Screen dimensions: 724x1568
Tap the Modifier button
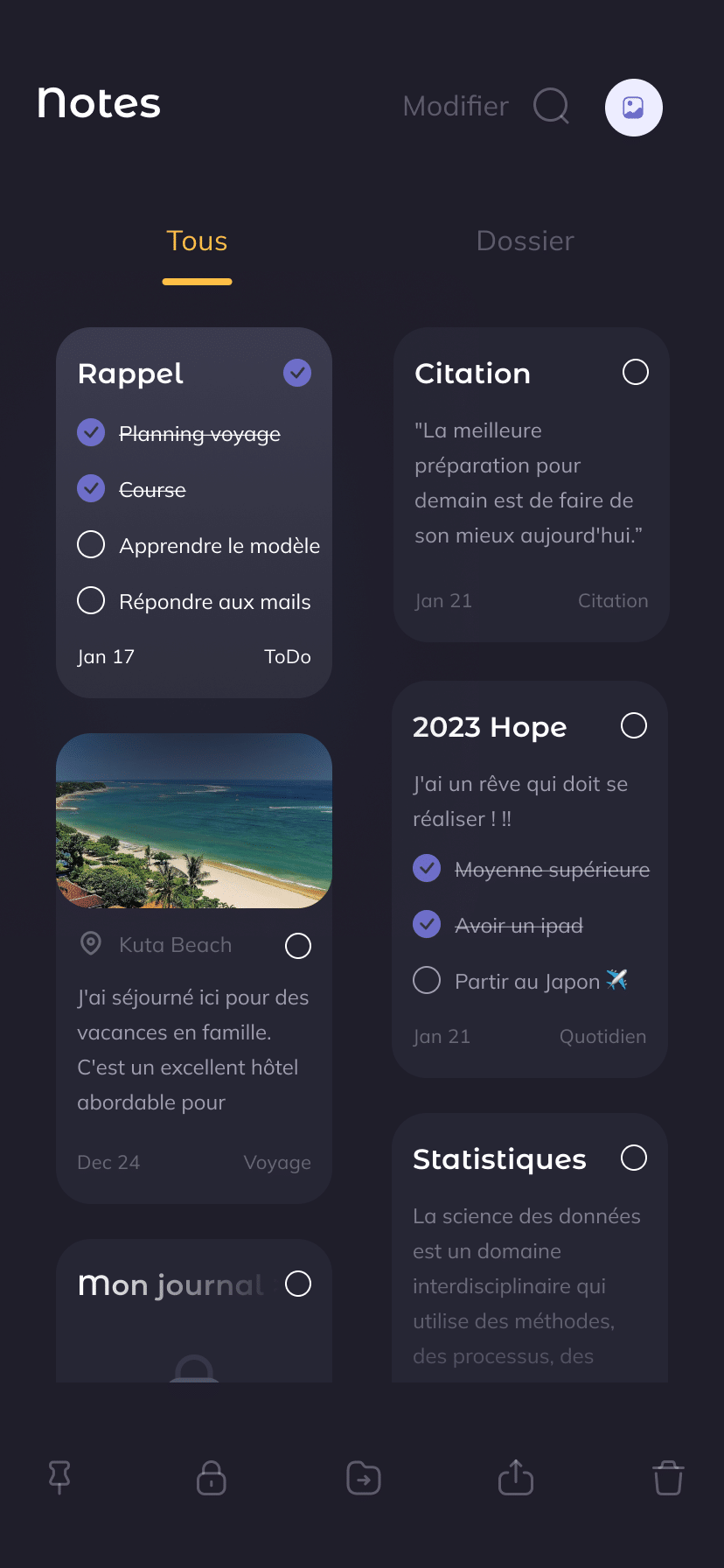456,107
